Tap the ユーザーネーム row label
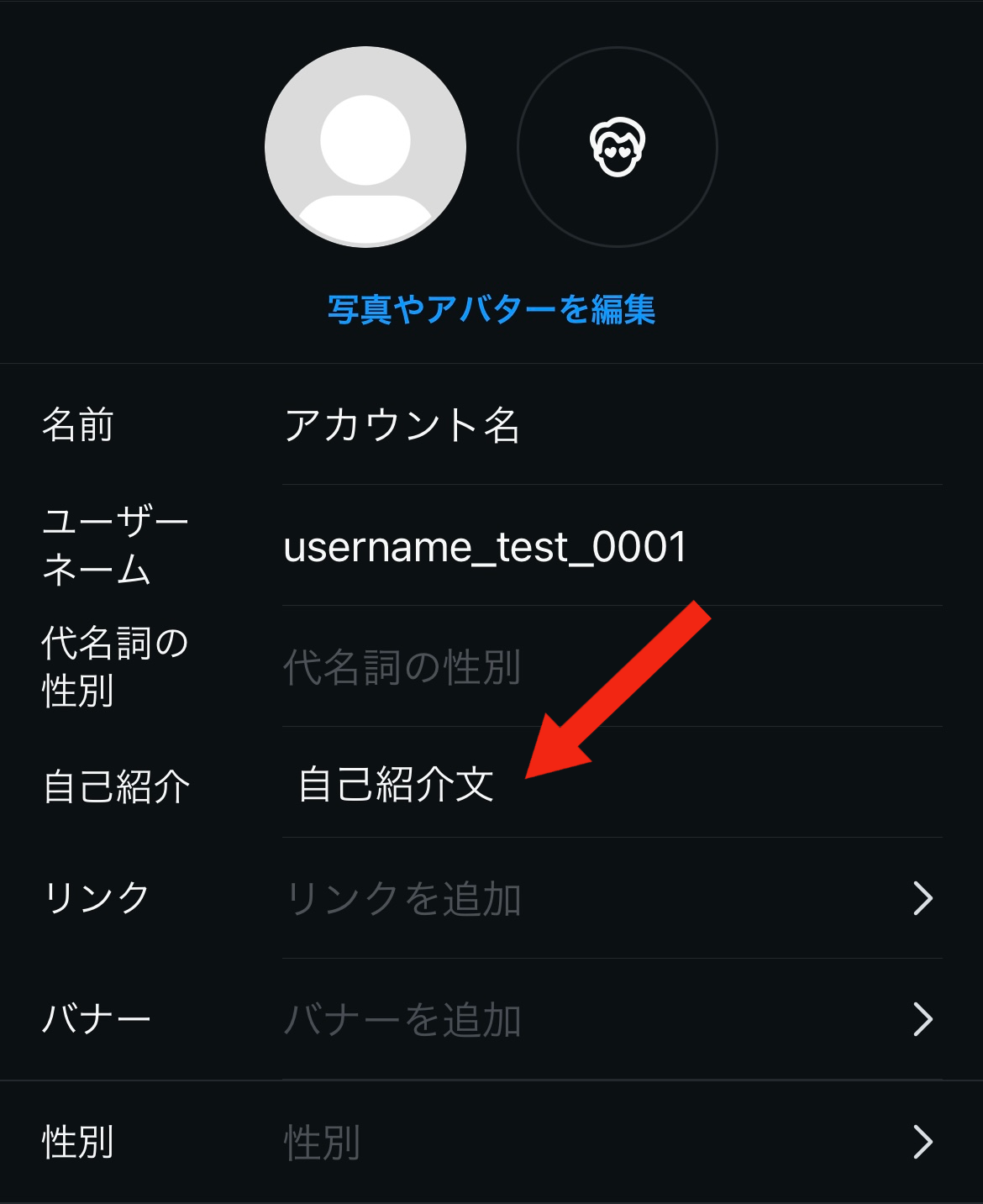This screenshot has height=1204, width=983. [114, 548]
